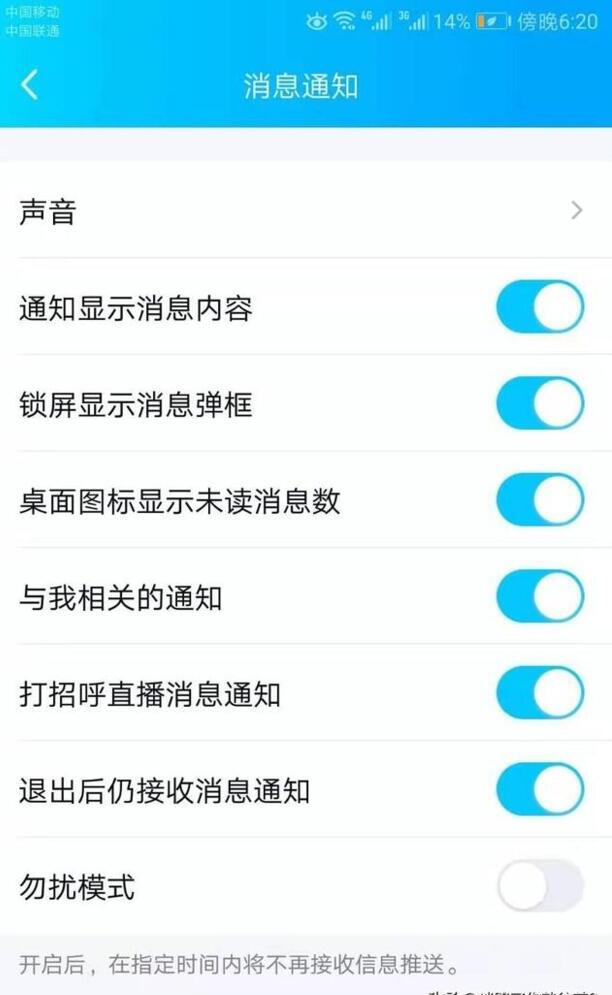This screenshot has height=995, width=612.
Task: Switch off 与我相关的通知
Action: pos(540,597)
